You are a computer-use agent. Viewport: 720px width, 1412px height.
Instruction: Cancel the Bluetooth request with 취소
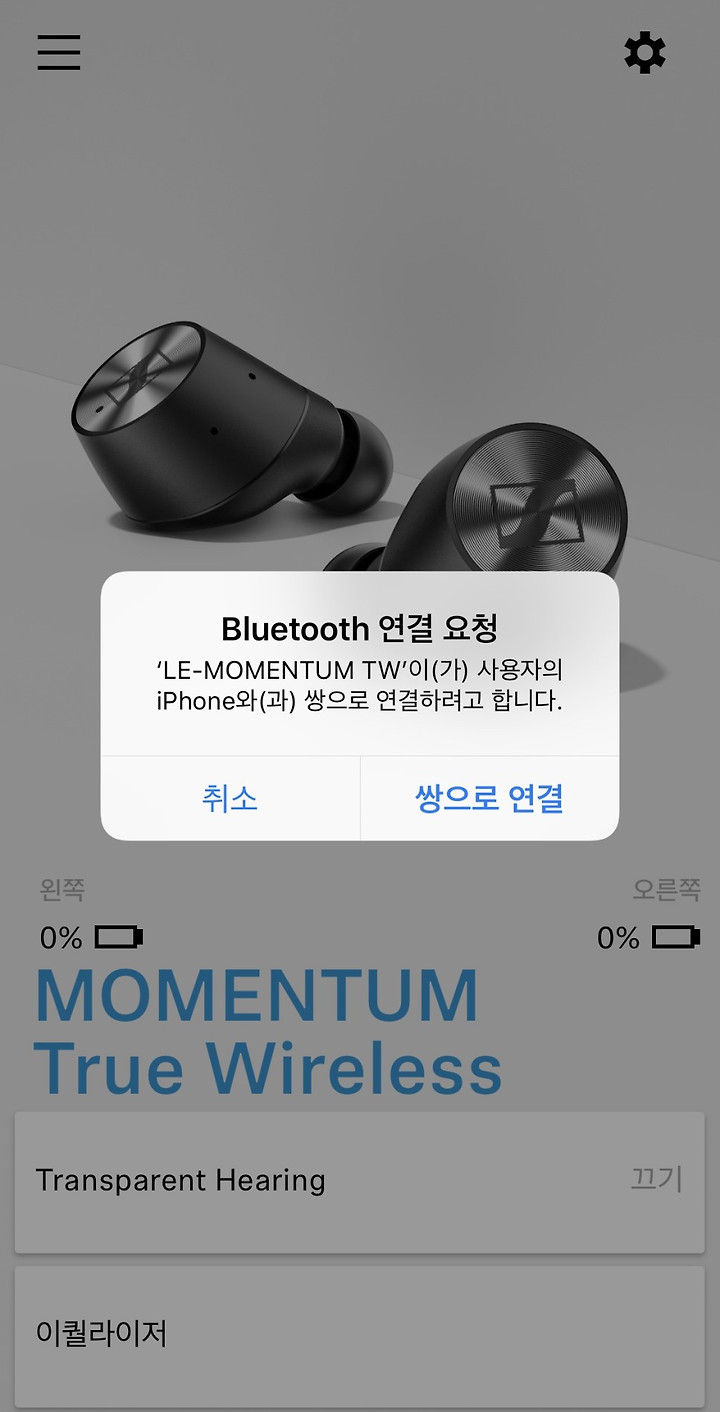pyautogui.click(x=230, y=798)
